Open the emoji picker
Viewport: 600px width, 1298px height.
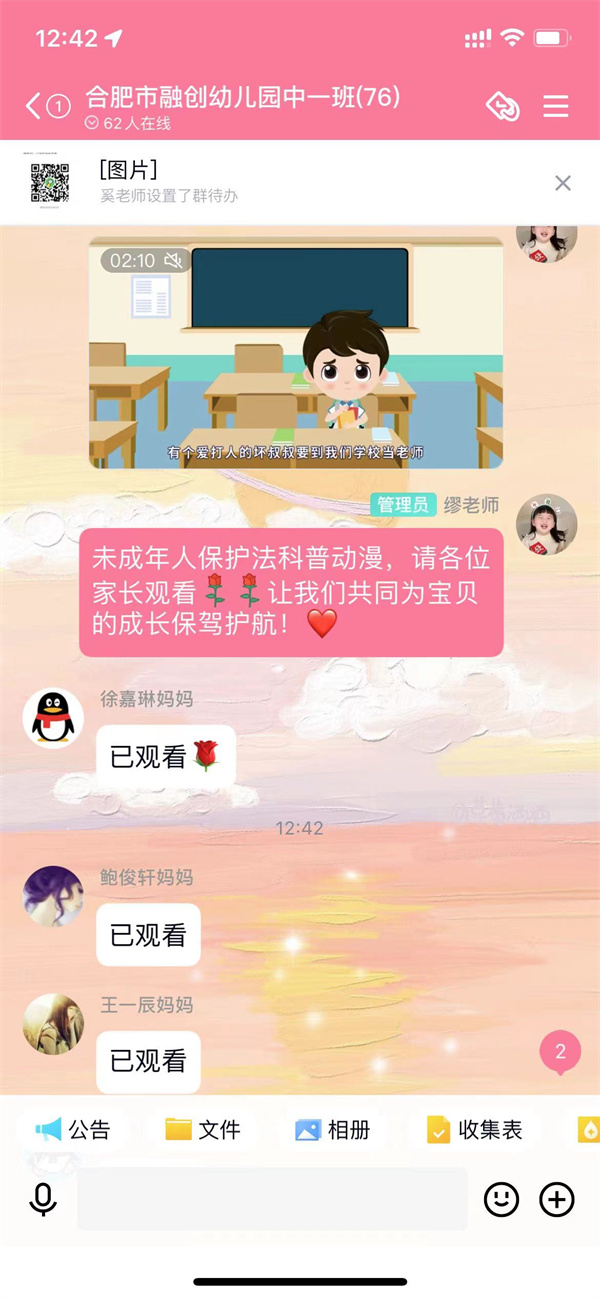click(x=502, y=1199)
